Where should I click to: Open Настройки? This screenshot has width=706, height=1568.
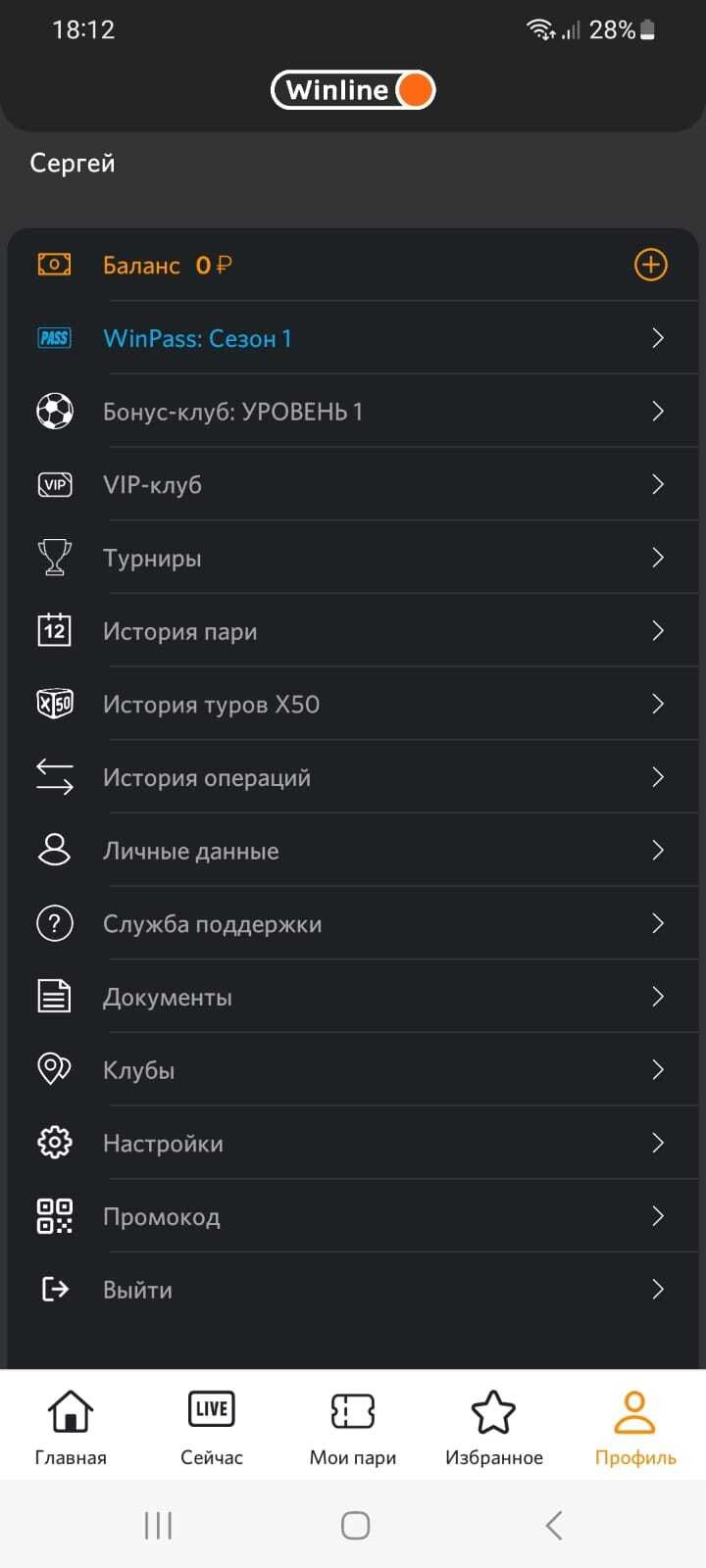click(353, 1143)
